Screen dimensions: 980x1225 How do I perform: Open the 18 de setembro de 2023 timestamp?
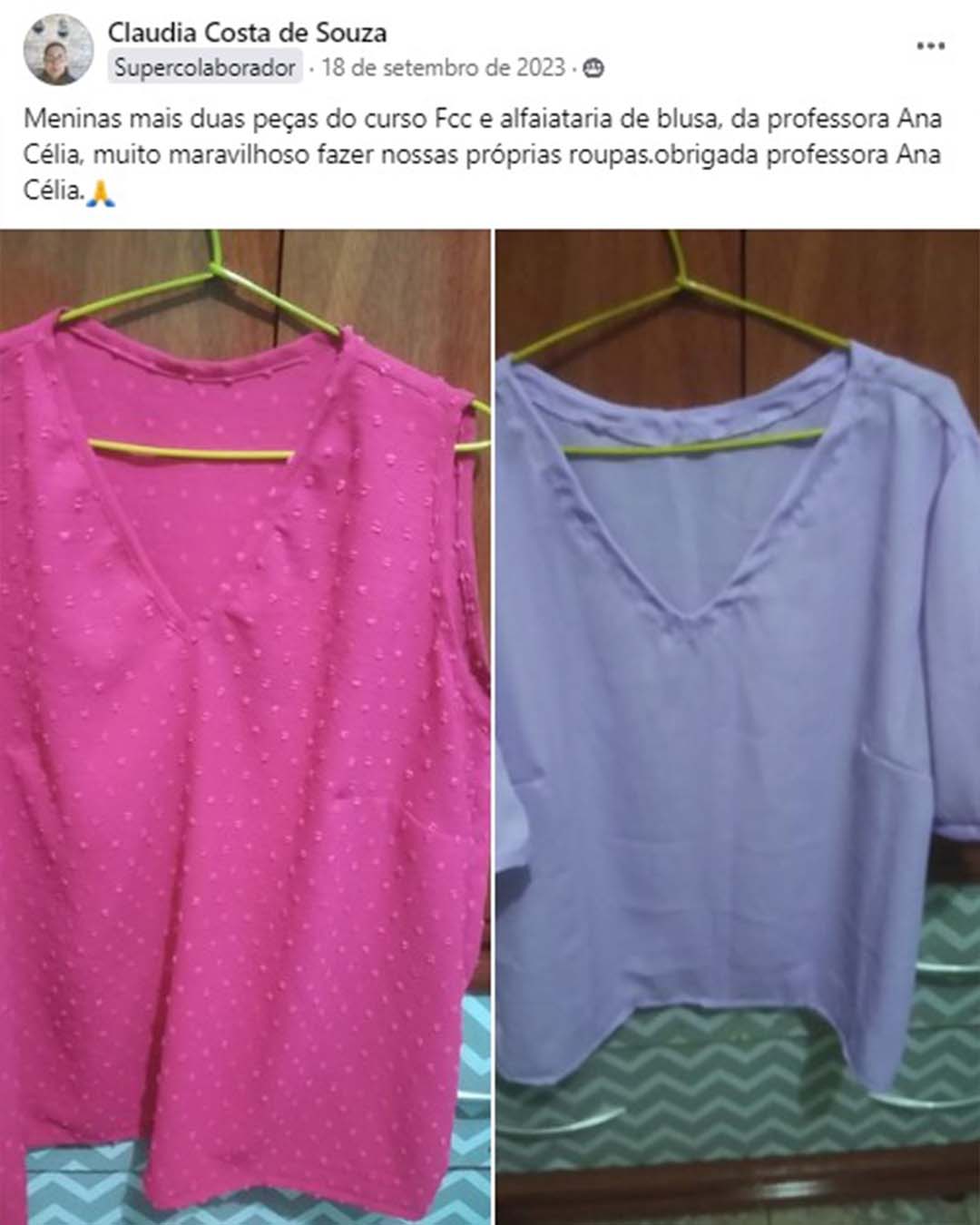click(x=443, y=68)
